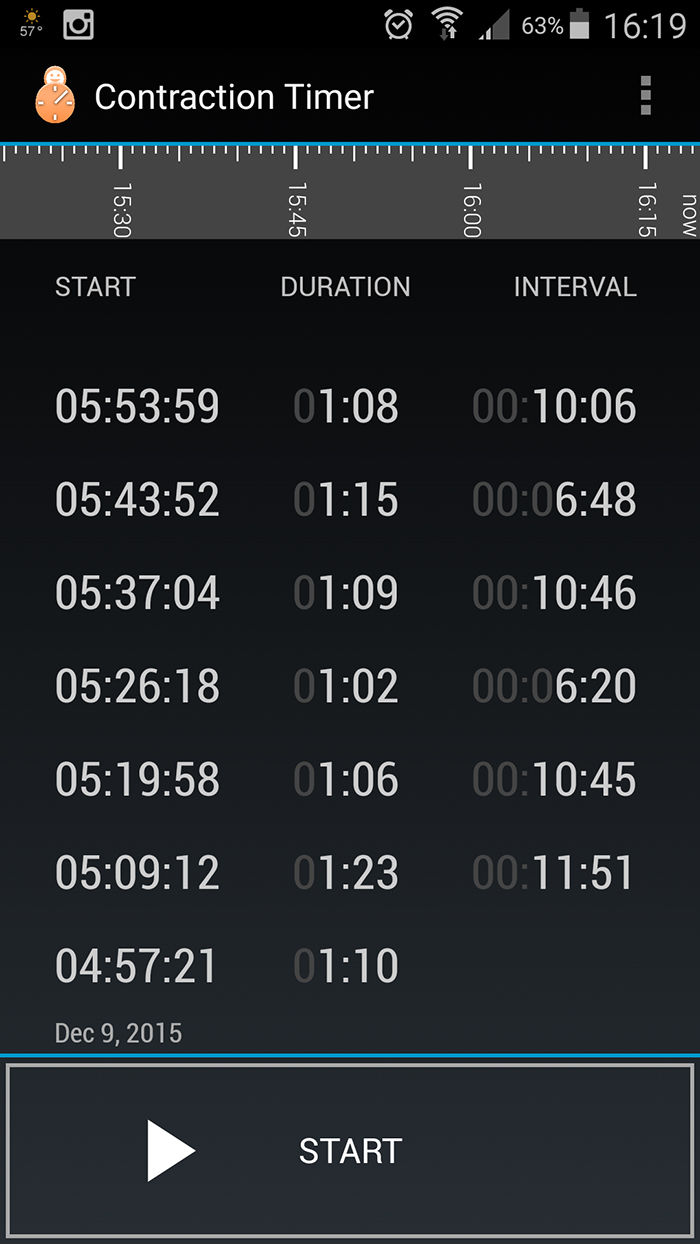
Task: Open the 05:19:58 contraction entry
Action: (x=350, y=779)
